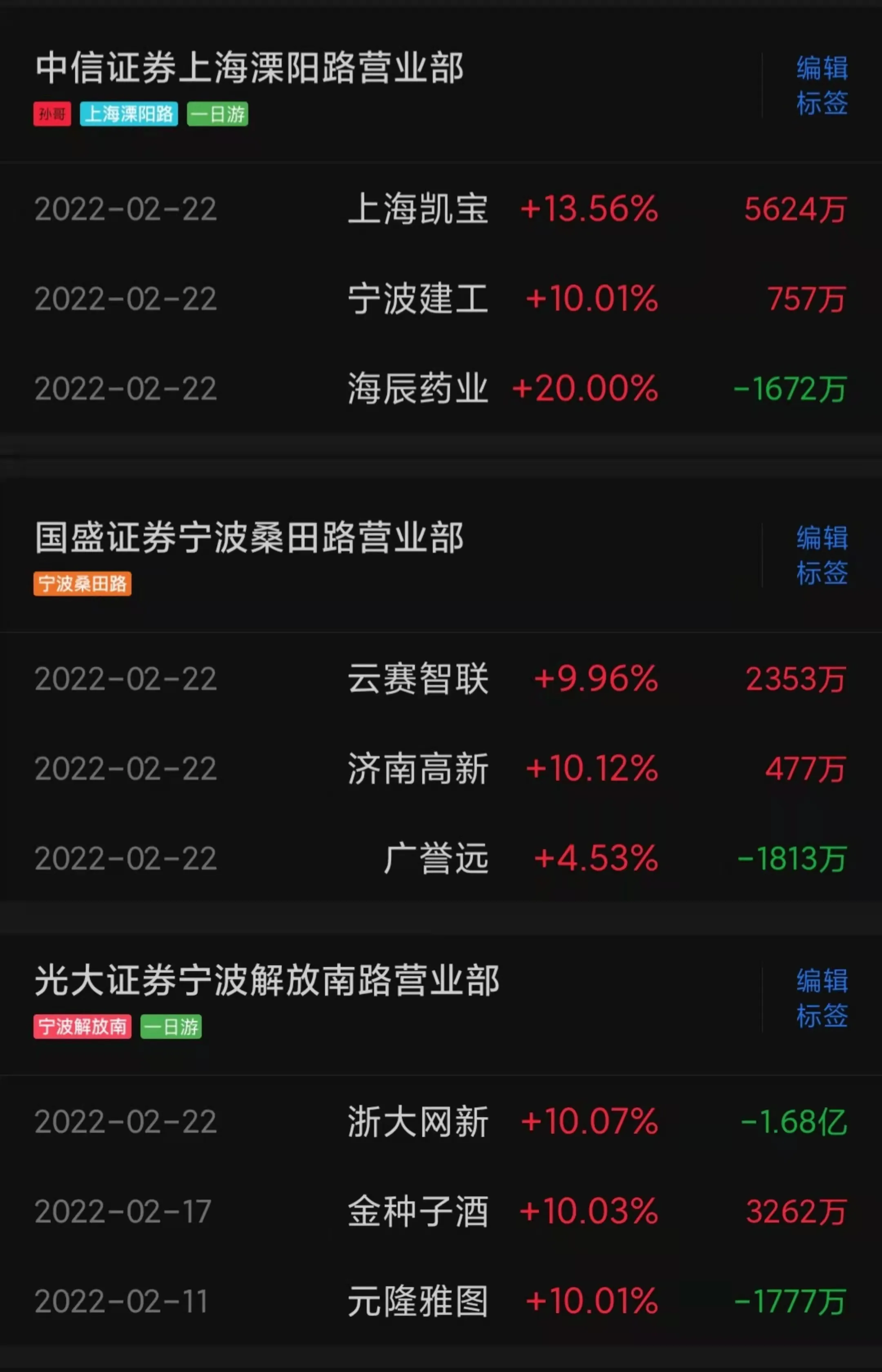The height and width of the screenshot is (1372, 882).
Task: Edit tags for 国盛证券宁波桑田路营业部
Action: 822,555
